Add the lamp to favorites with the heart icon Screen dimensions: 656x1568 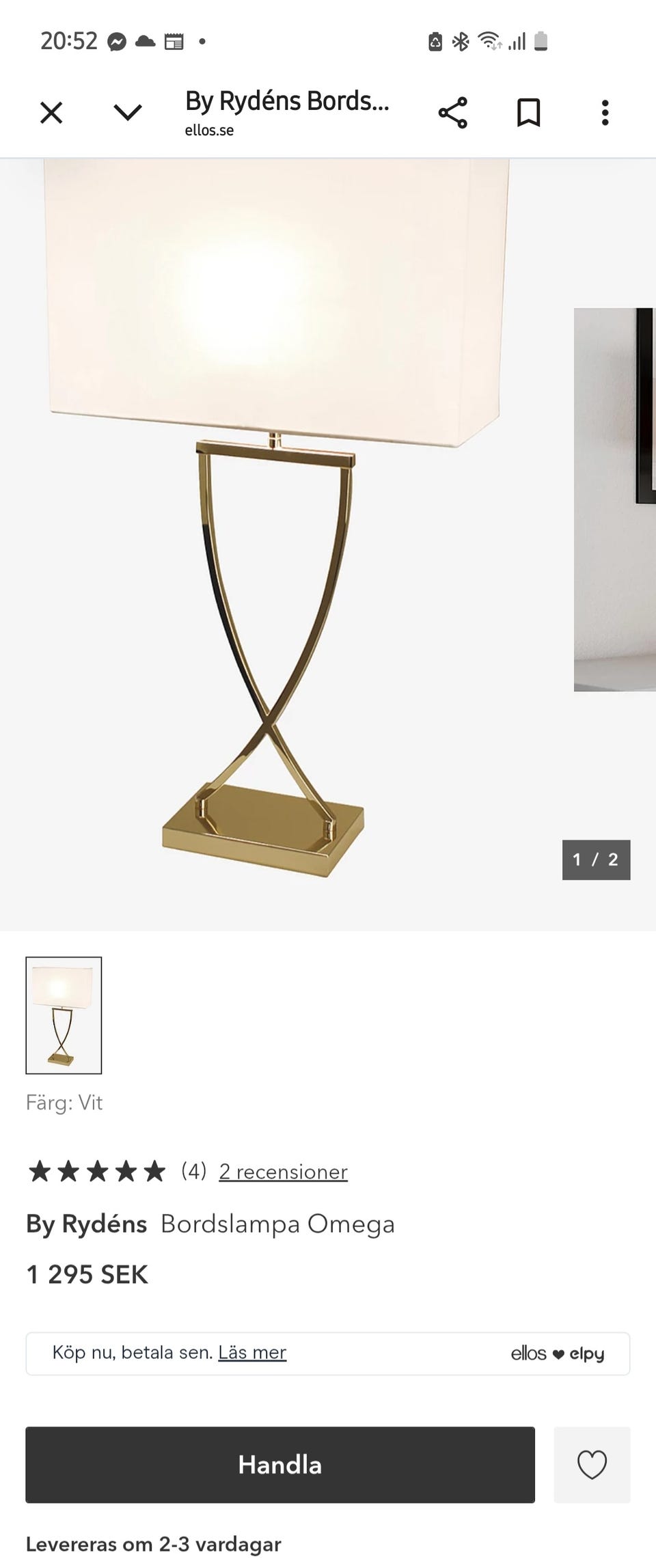tap(592, 1465)
